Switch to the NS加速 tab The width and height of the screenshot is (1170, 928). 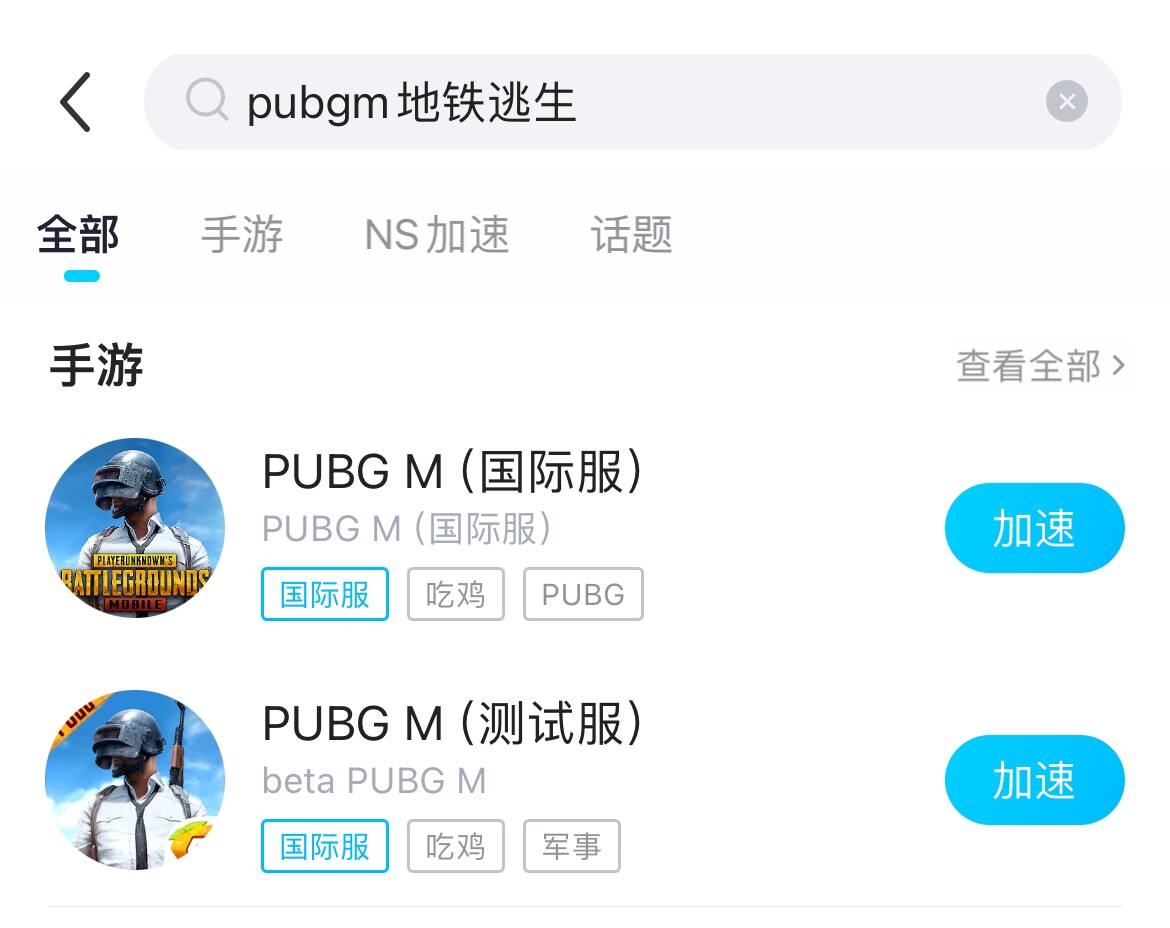[x=437, y=236]
